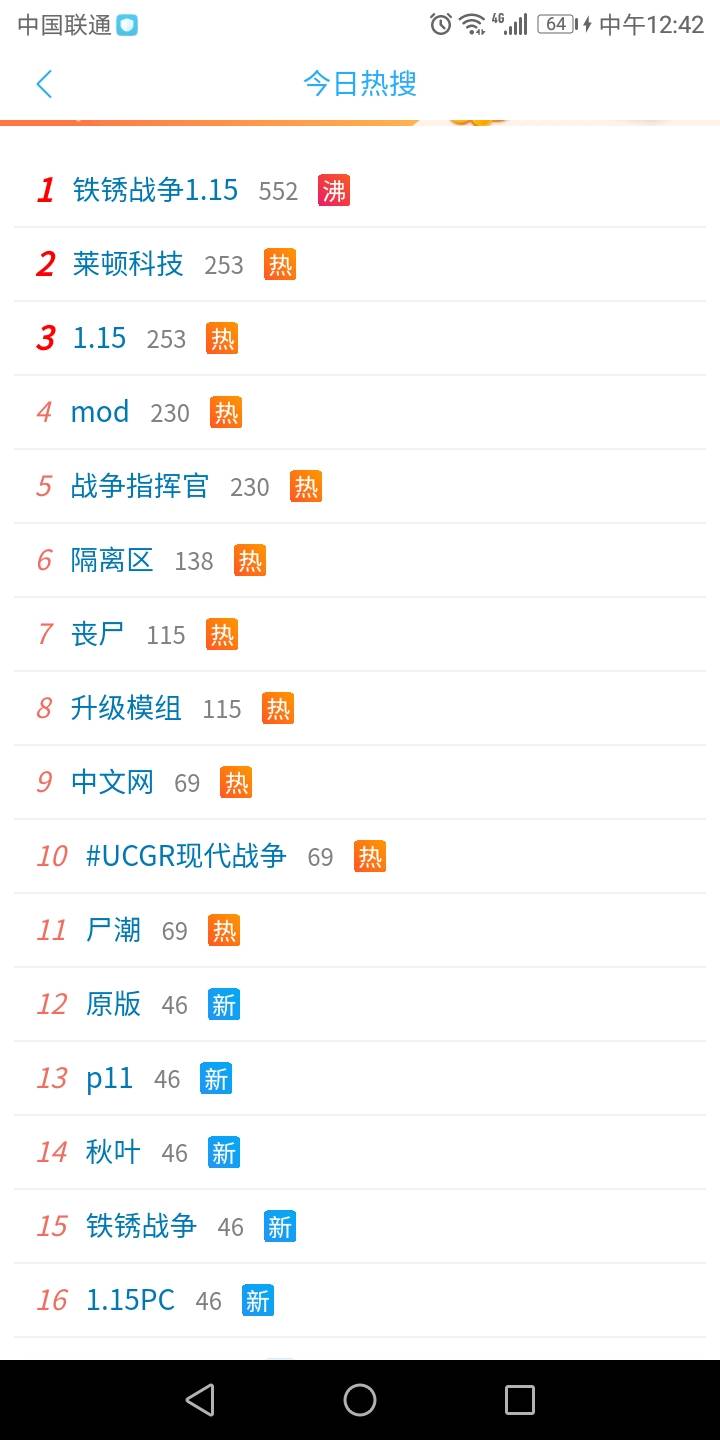Go back using the top-left arrow
The height and width of the screenshot is (1440, 720).
(x=44, y=84)
